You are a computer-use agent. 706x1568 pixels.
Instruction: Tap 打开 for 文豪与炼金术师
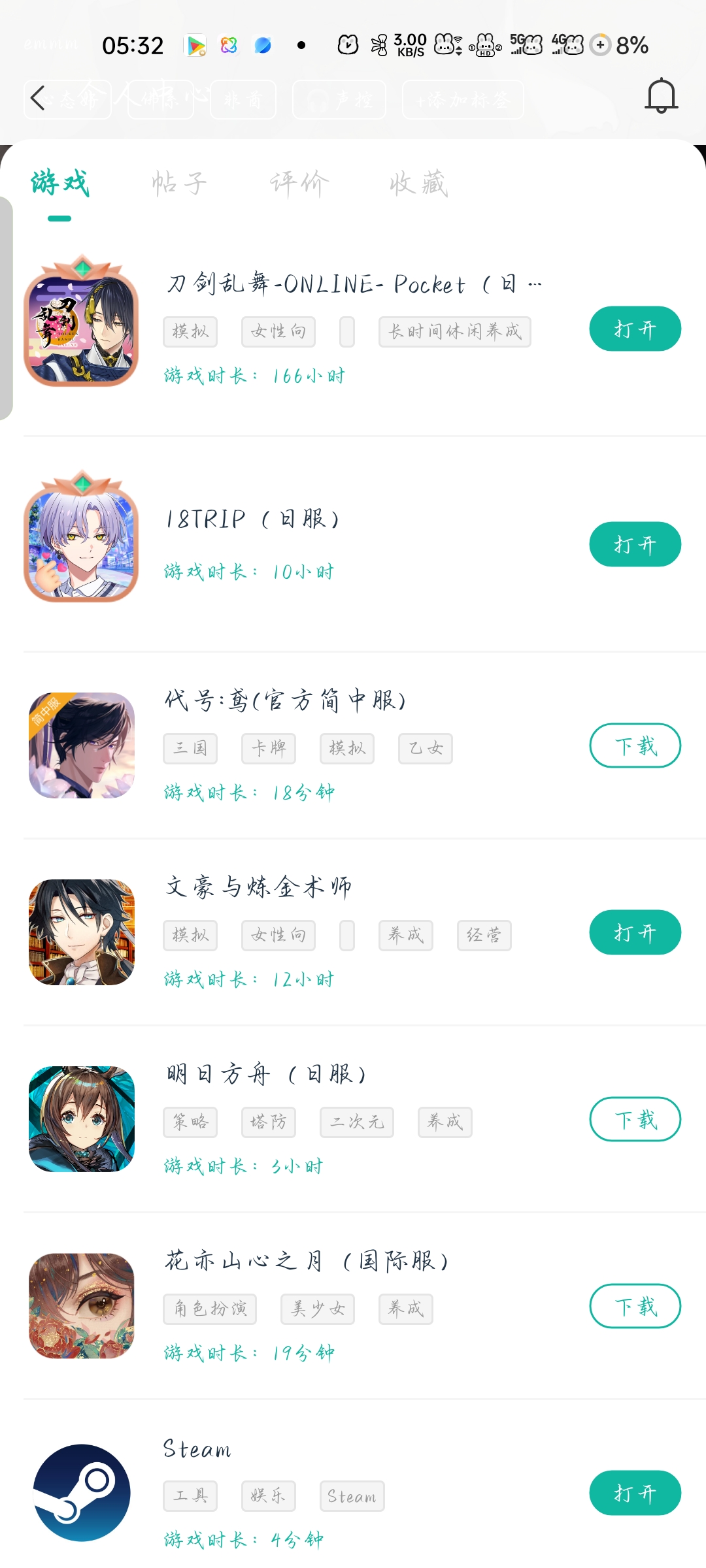635,932
